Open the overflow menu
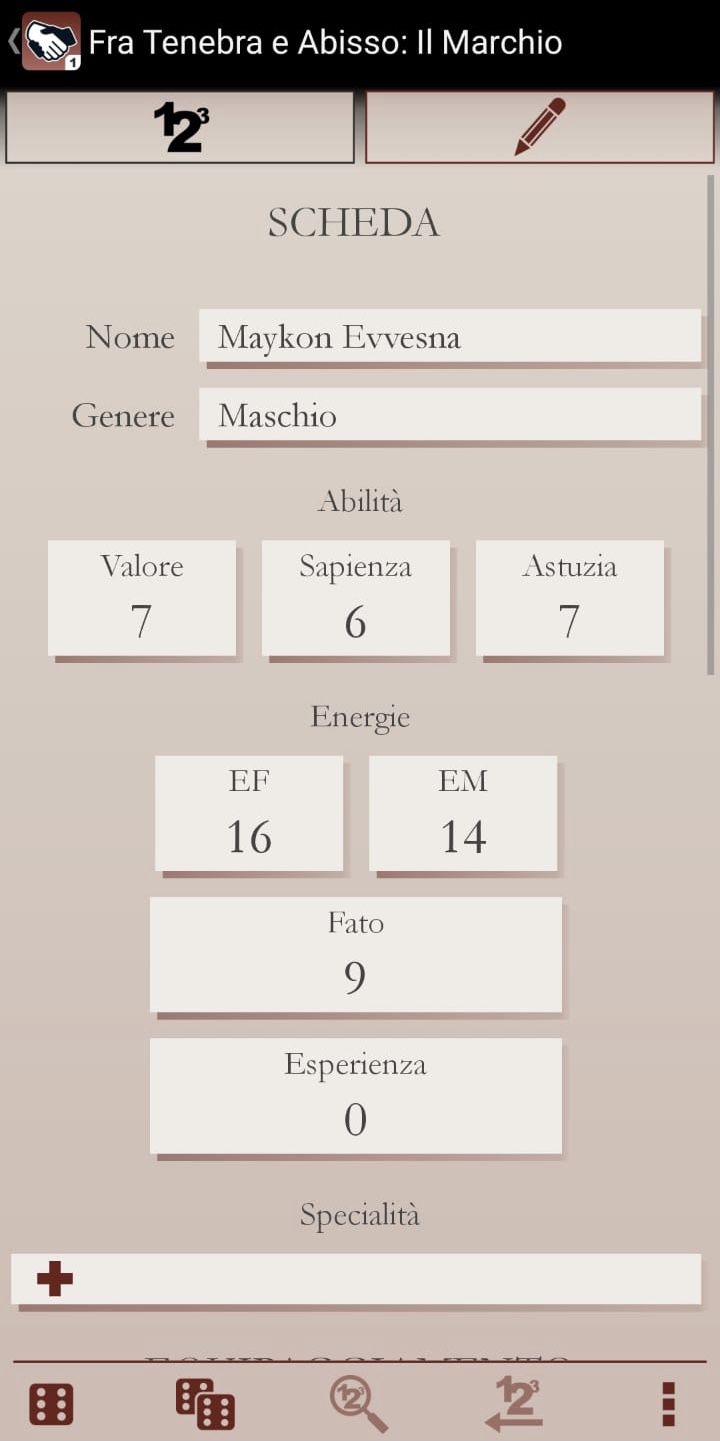This screenshot has height=1441, width=720. (669, 1404)
